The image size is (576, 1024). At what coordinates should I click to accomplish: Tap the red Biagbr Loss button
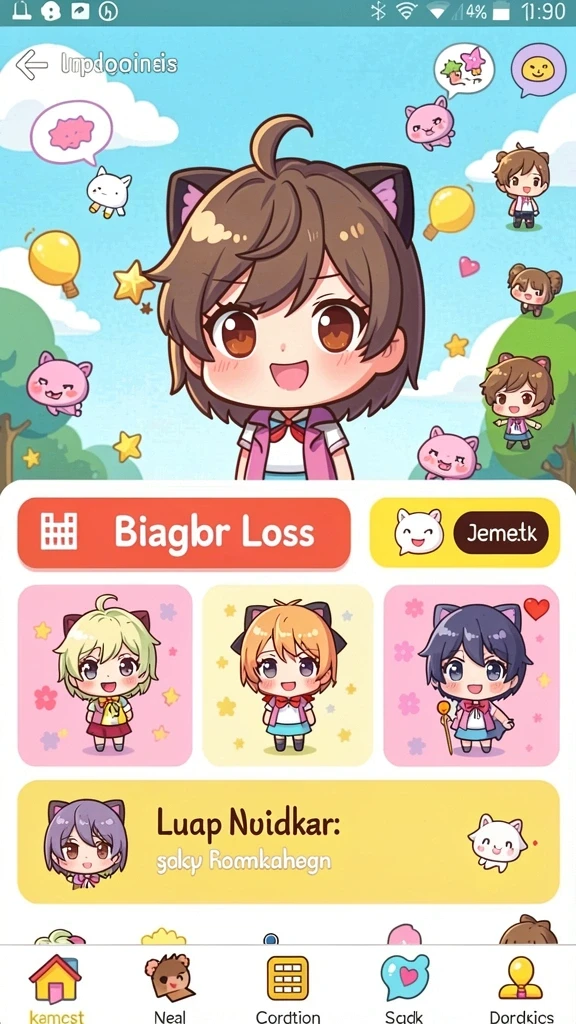(184, 534)
